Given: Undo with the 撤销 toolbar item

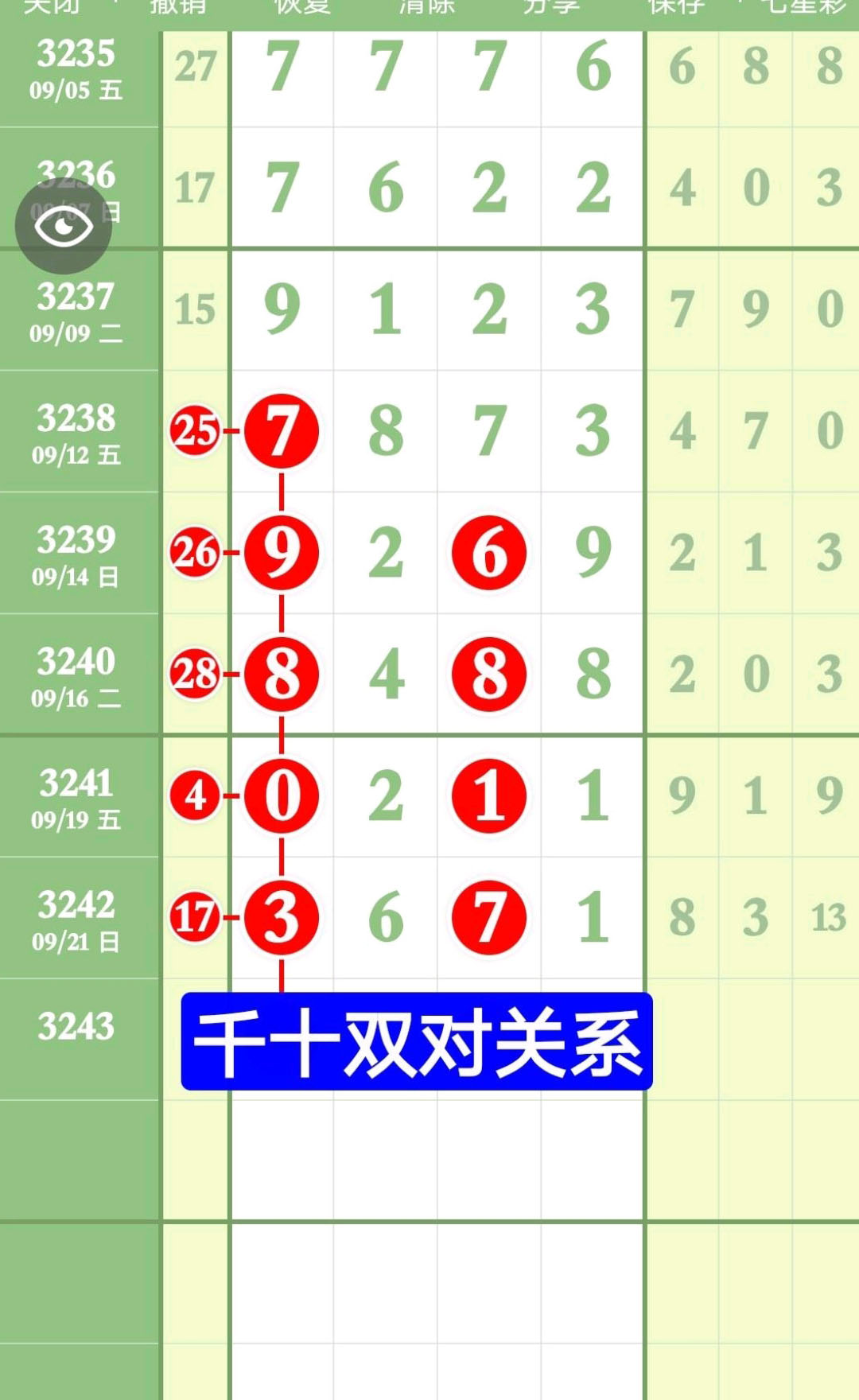Looking at the screenshot, I should pyautogui.click(x=177, y=7).
